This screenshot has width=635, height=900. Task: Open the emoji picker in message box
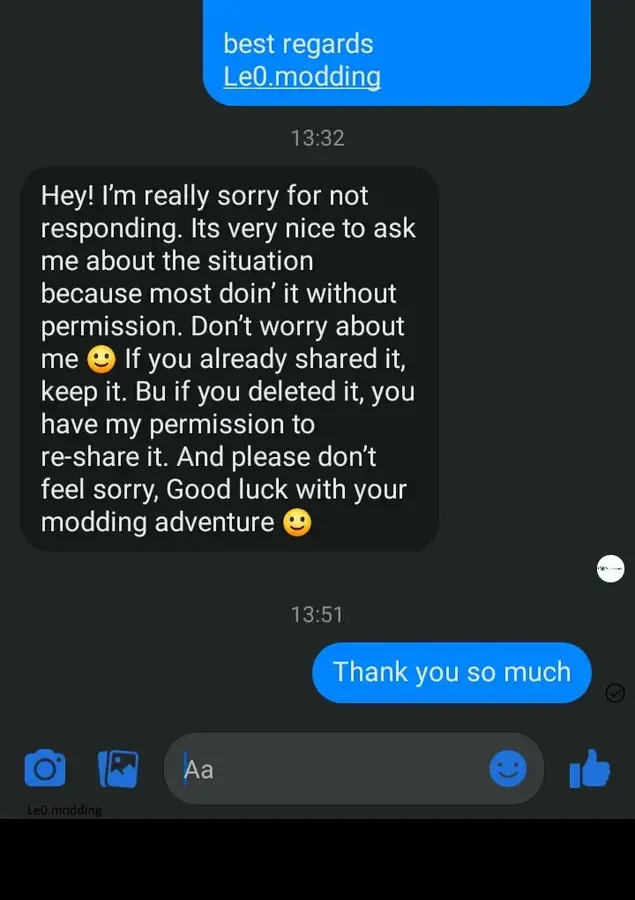[x=508, y=768]
